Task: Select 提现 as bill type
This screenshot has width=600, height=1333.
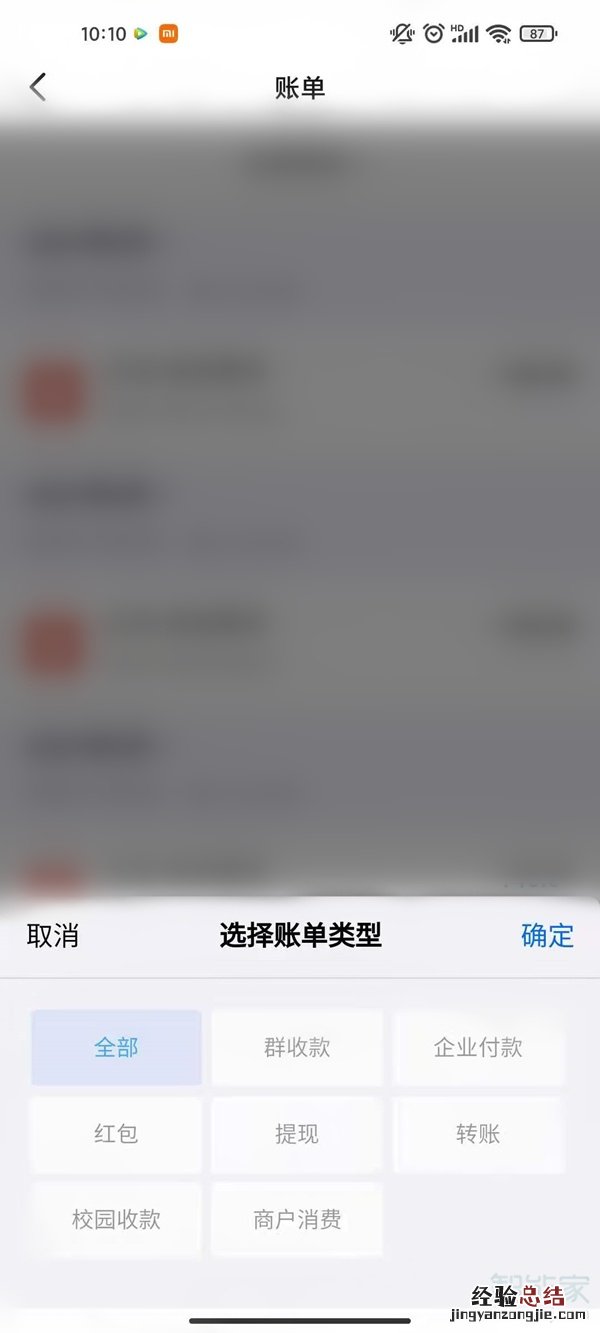Action: (x=297, y=1135)
